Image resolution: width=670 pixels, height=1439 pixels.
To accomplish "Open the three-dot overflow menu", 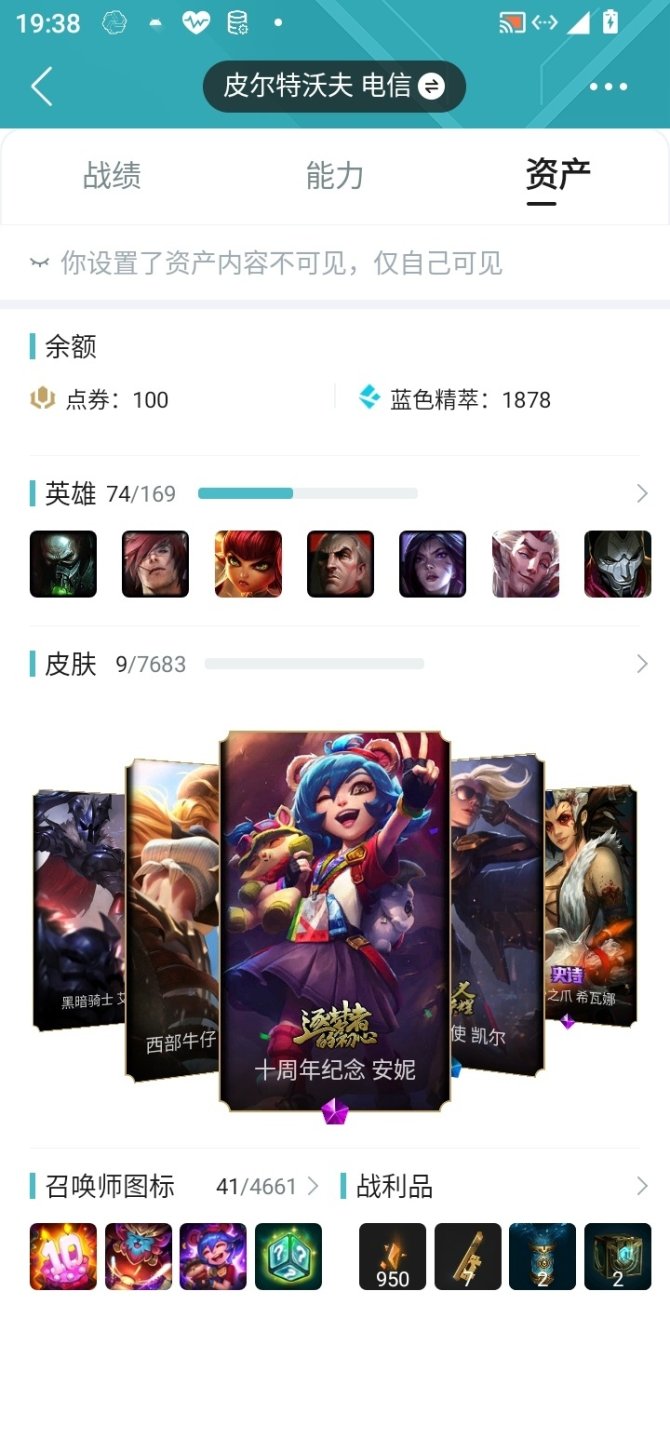I will click(608, 87).
